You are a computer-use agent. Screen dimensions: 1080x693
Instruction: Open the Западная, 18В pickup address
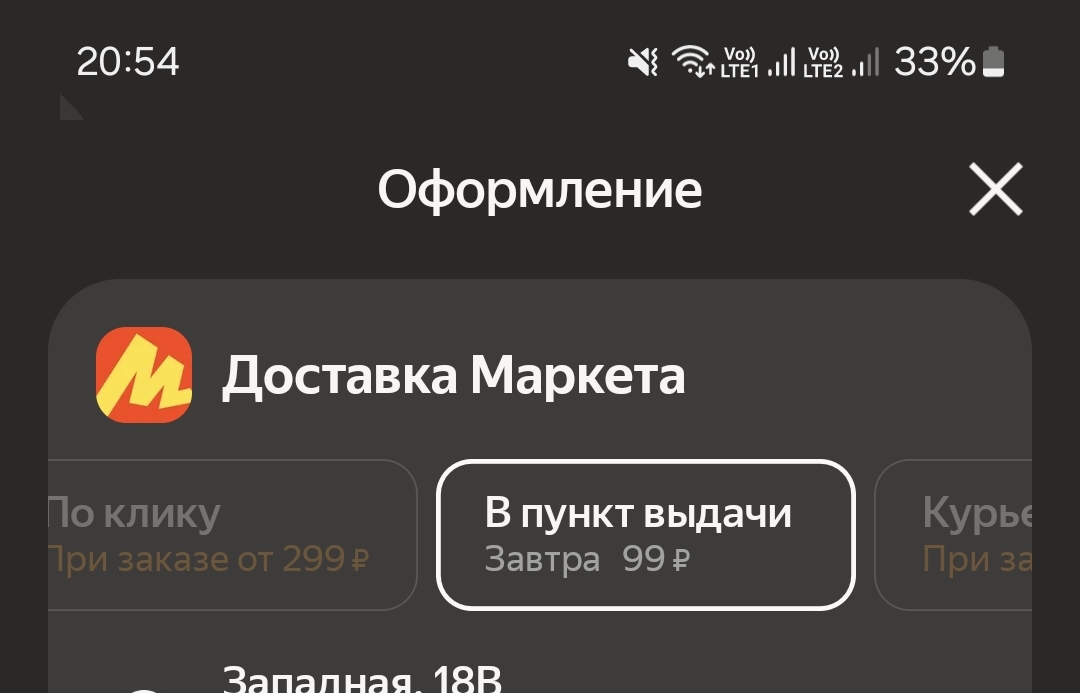coord(362,680)
